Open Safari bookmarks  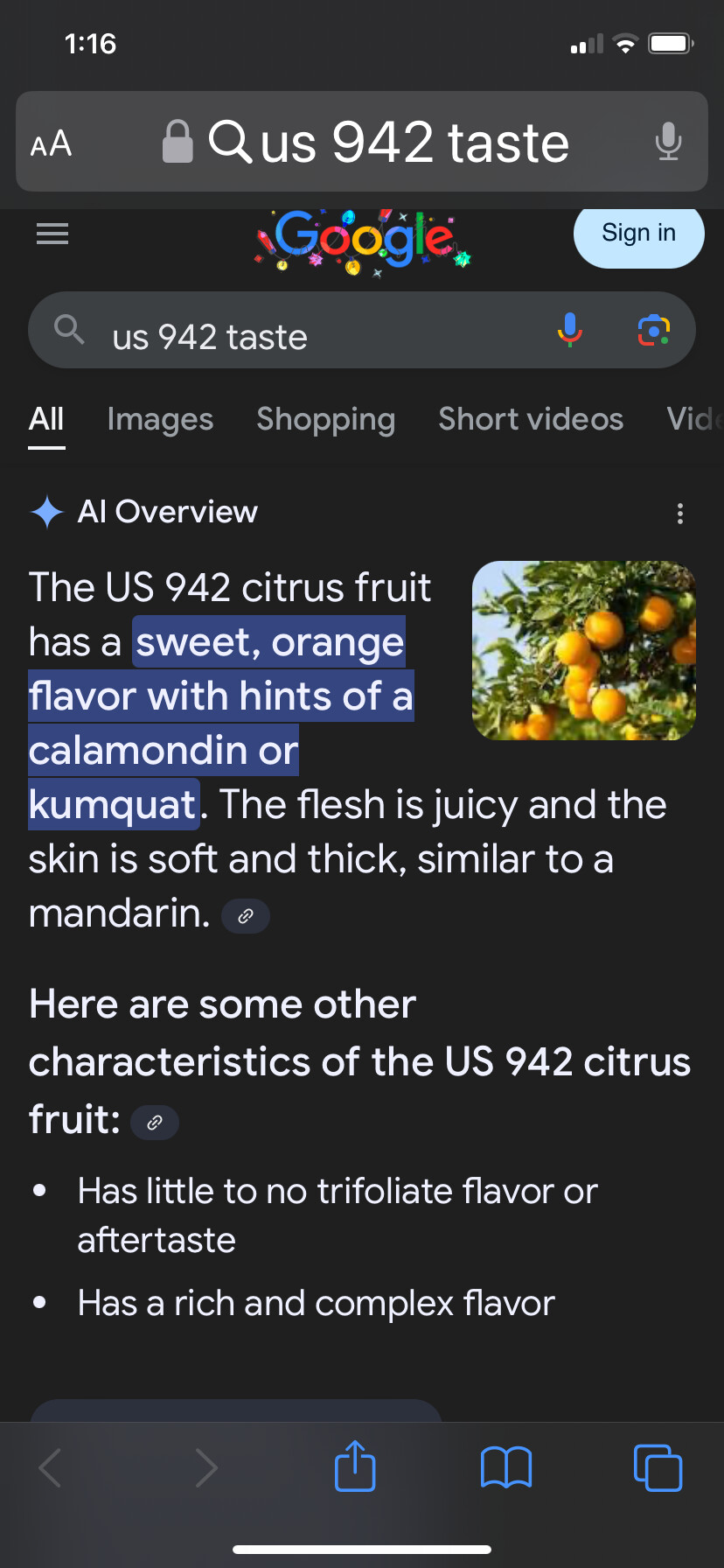[x=506, y=1468]
